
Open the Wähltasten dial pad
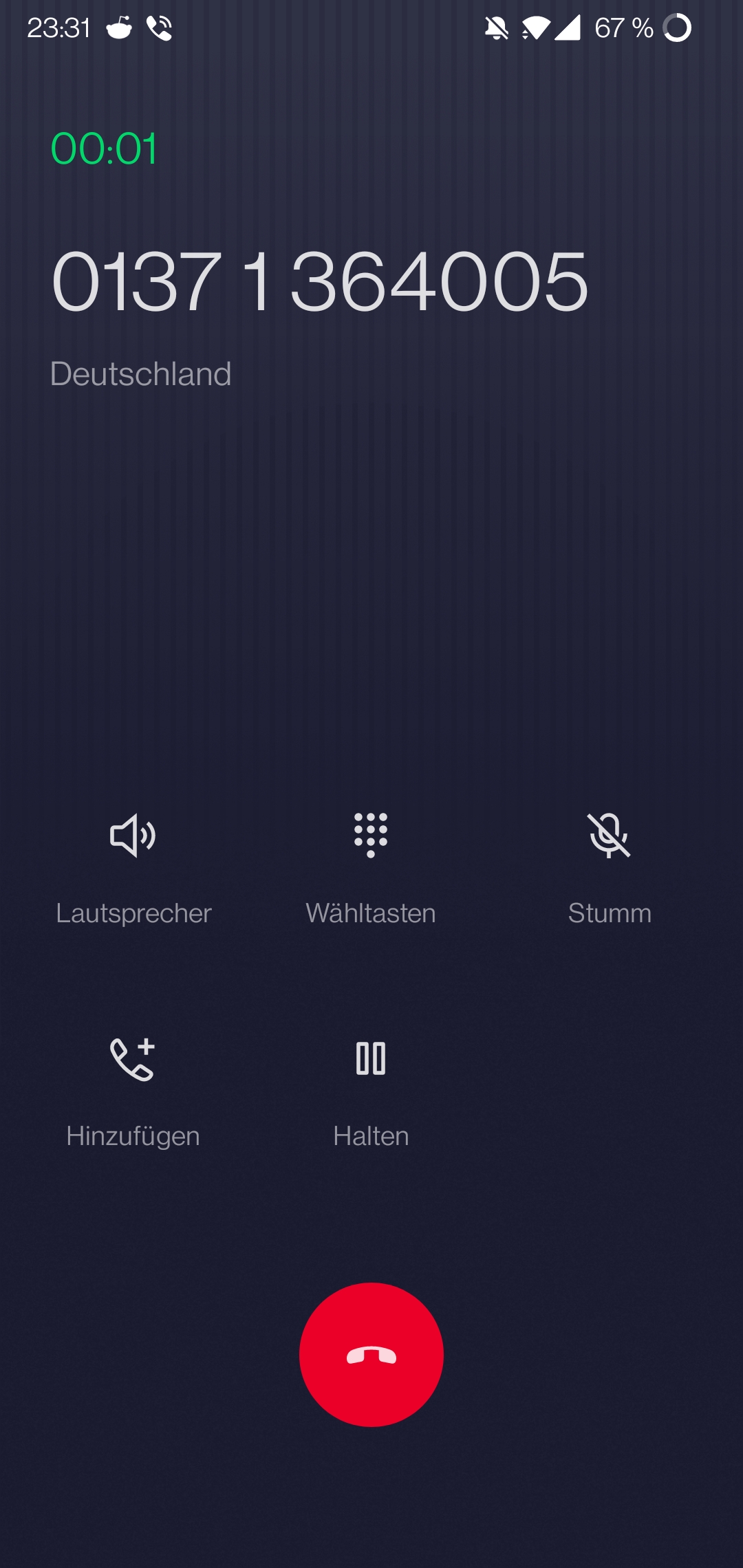pyautogui.click(x=371, y=836)
